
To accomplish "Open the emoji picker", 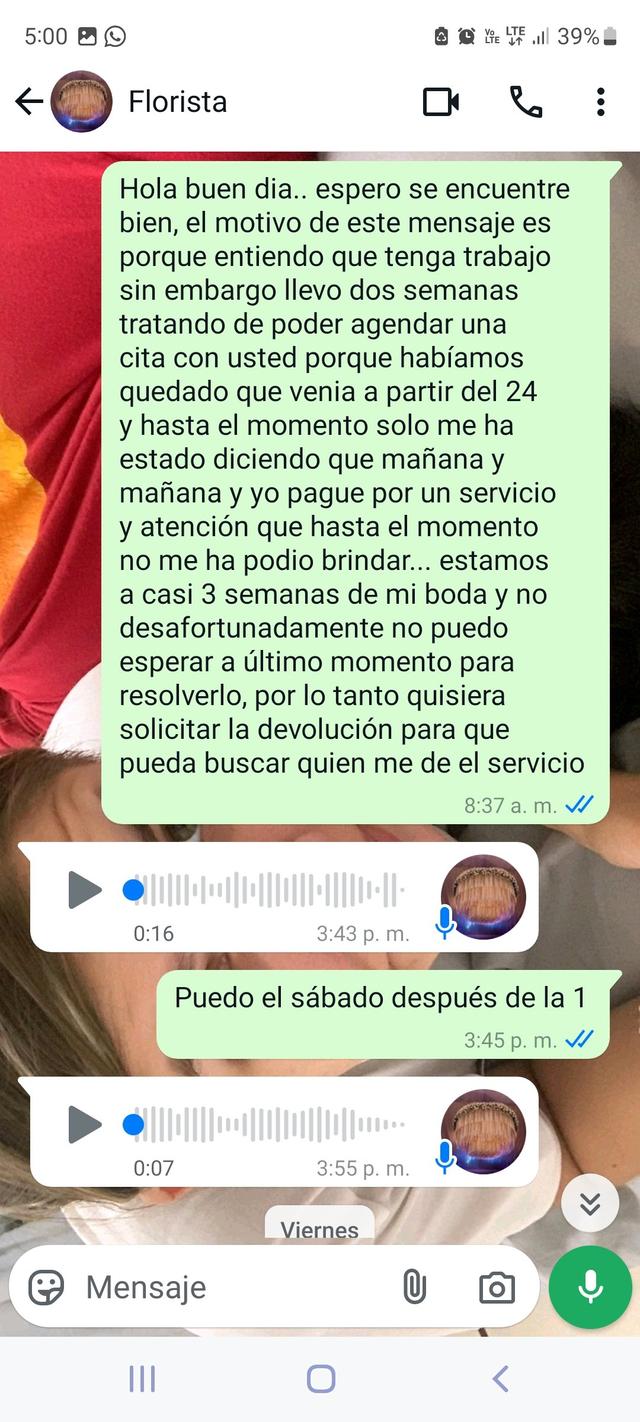I will pos(46,1287).
